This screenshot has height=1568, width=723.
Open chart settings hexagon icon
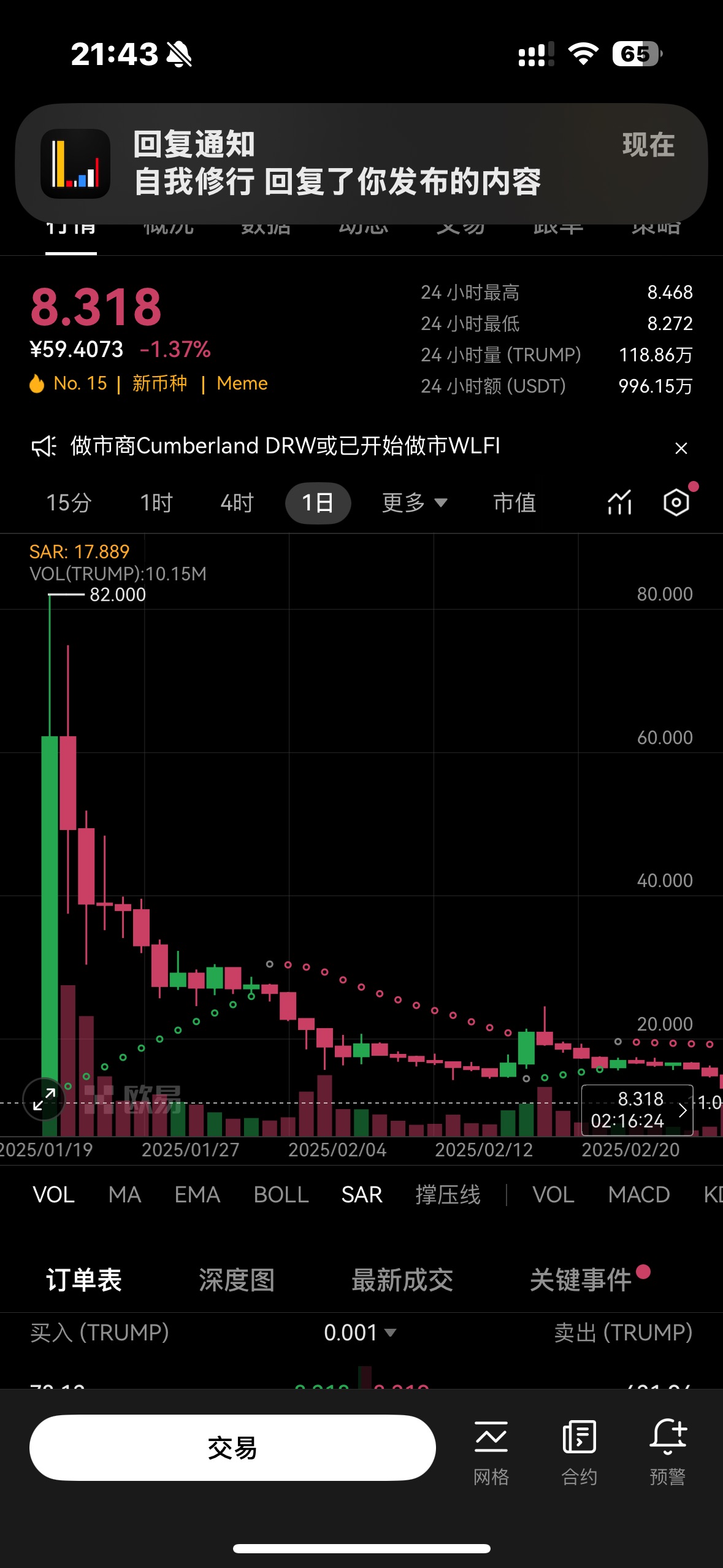coord(676,503)
